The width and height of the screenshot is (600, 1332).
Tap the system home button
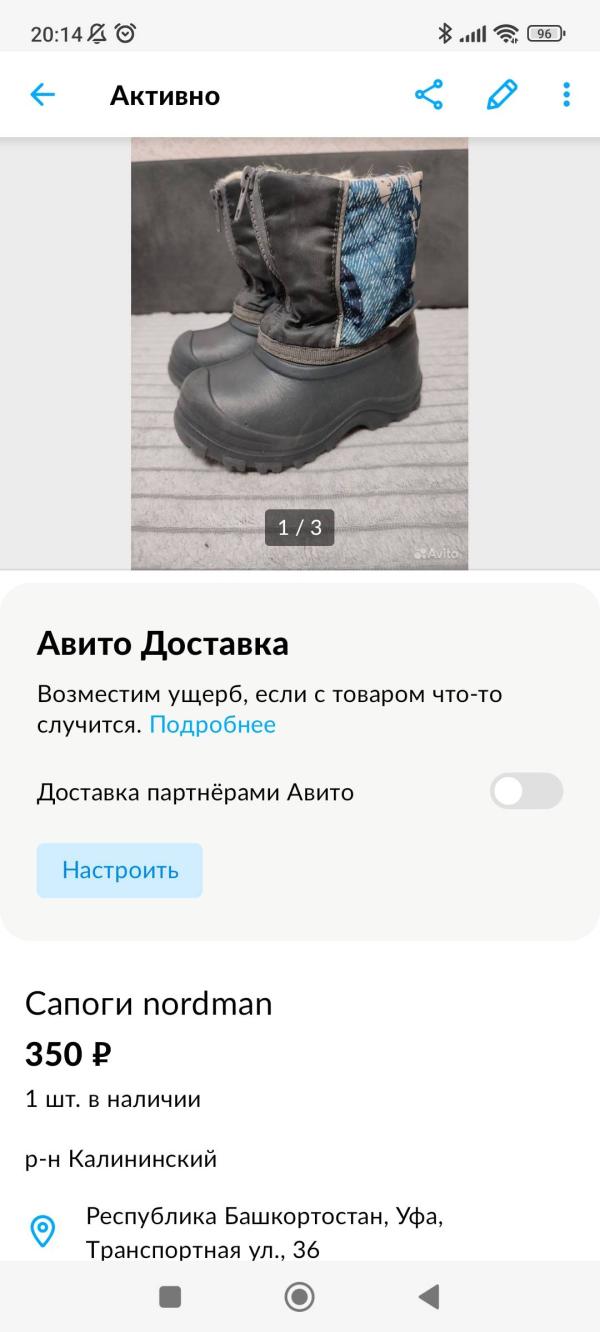(299, 1297)
